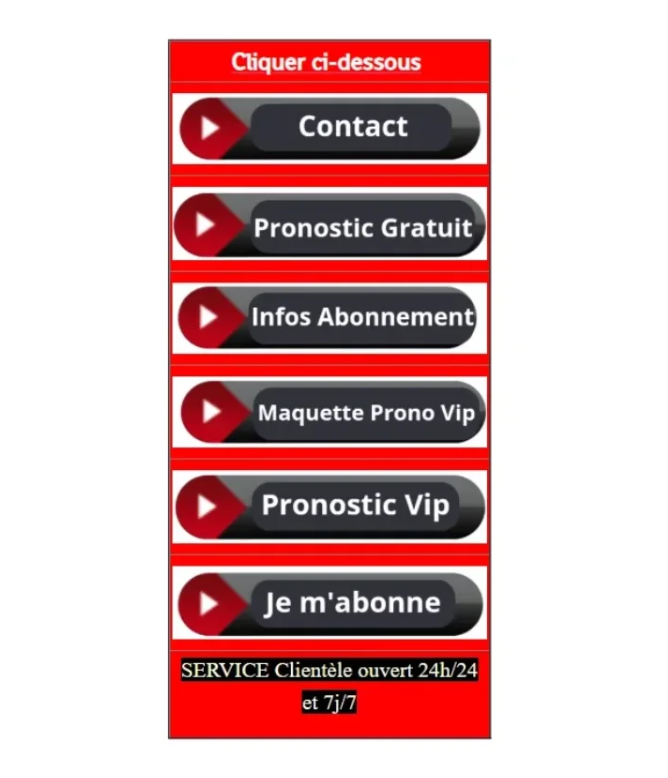Select the Je m'abonne button
Image resolution: width=668 pixels, height=778 pixels.
tap(330, 603)
